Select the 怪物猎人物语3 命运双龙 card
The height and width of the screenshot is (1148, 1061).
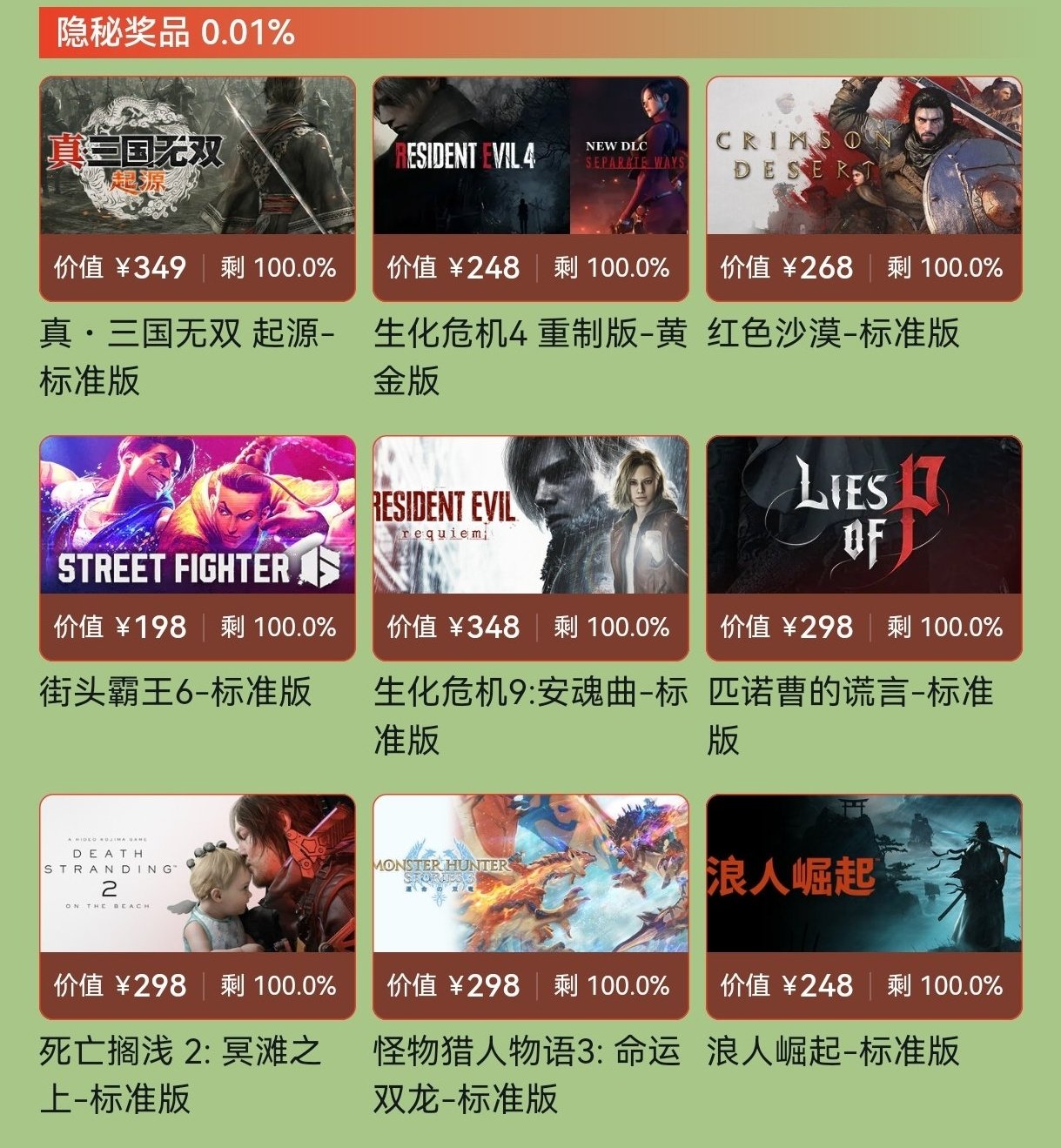click(x=530, y=875)
